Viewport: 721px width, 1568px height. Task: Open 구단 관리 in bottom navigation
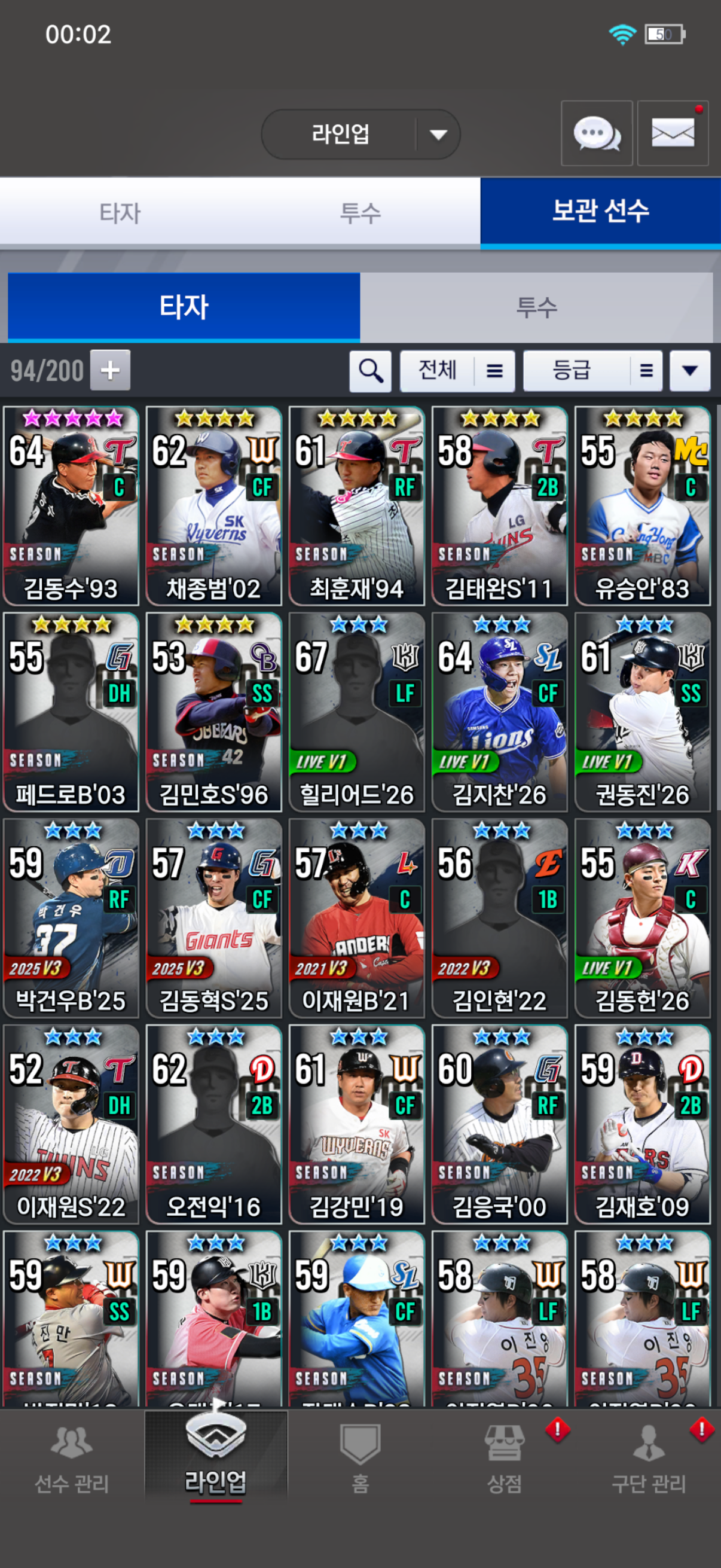[649, 1459]
